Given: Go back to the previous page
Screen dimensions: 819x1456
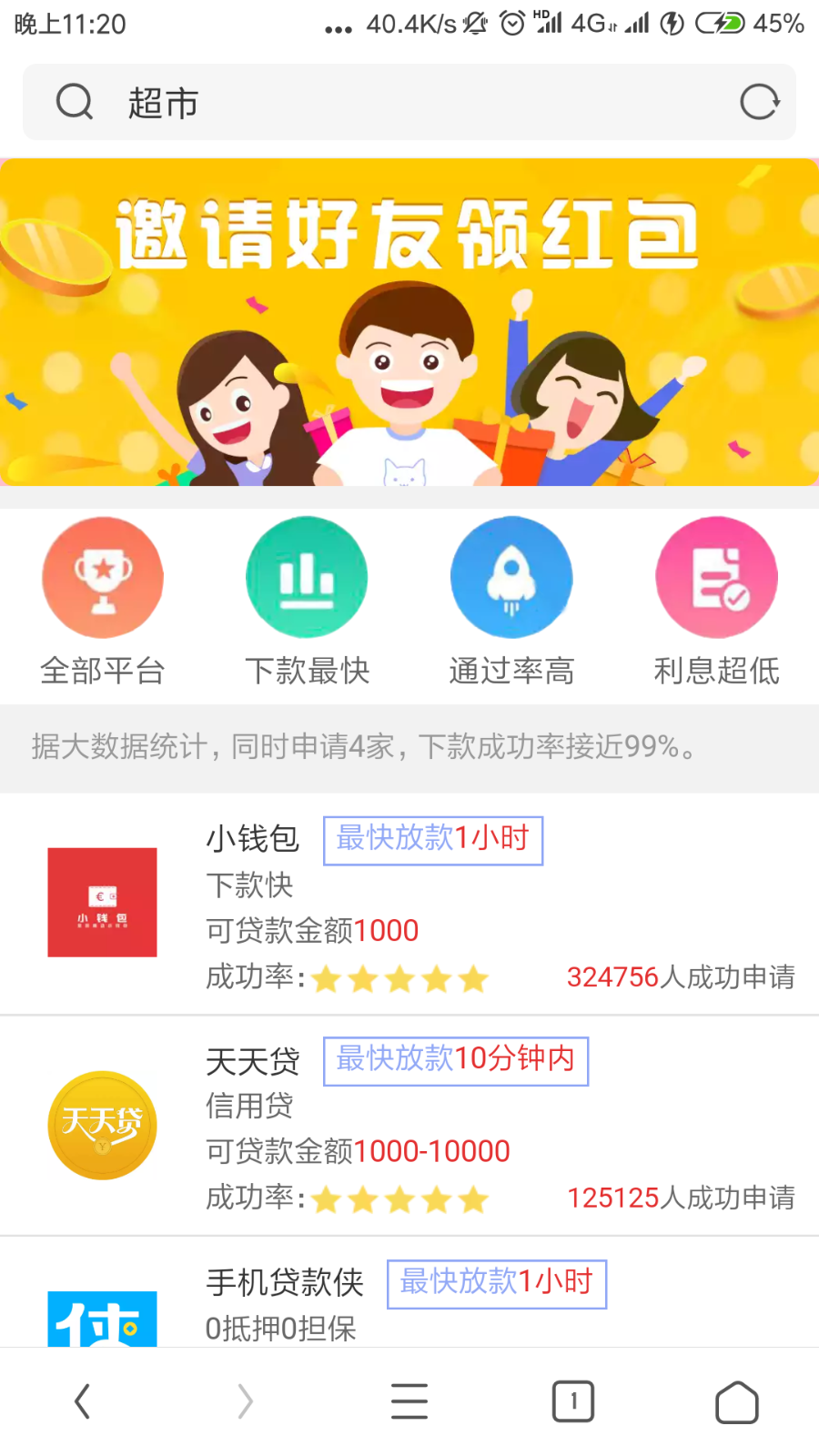Looking at the screenshot, I should tap(82, 1401).
